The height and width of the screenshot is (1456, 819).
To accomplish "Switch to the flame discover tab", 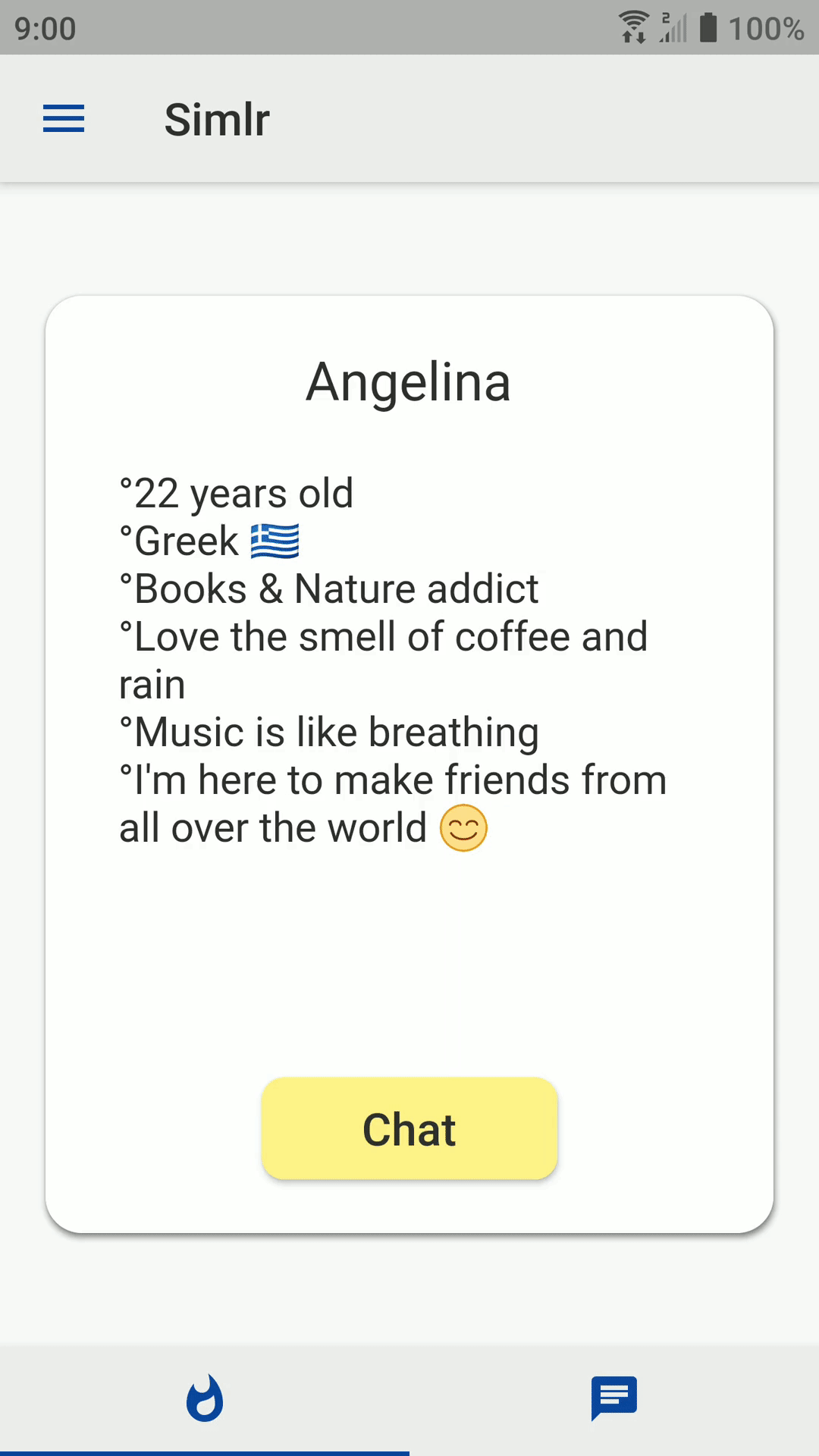I will 205,1398.
